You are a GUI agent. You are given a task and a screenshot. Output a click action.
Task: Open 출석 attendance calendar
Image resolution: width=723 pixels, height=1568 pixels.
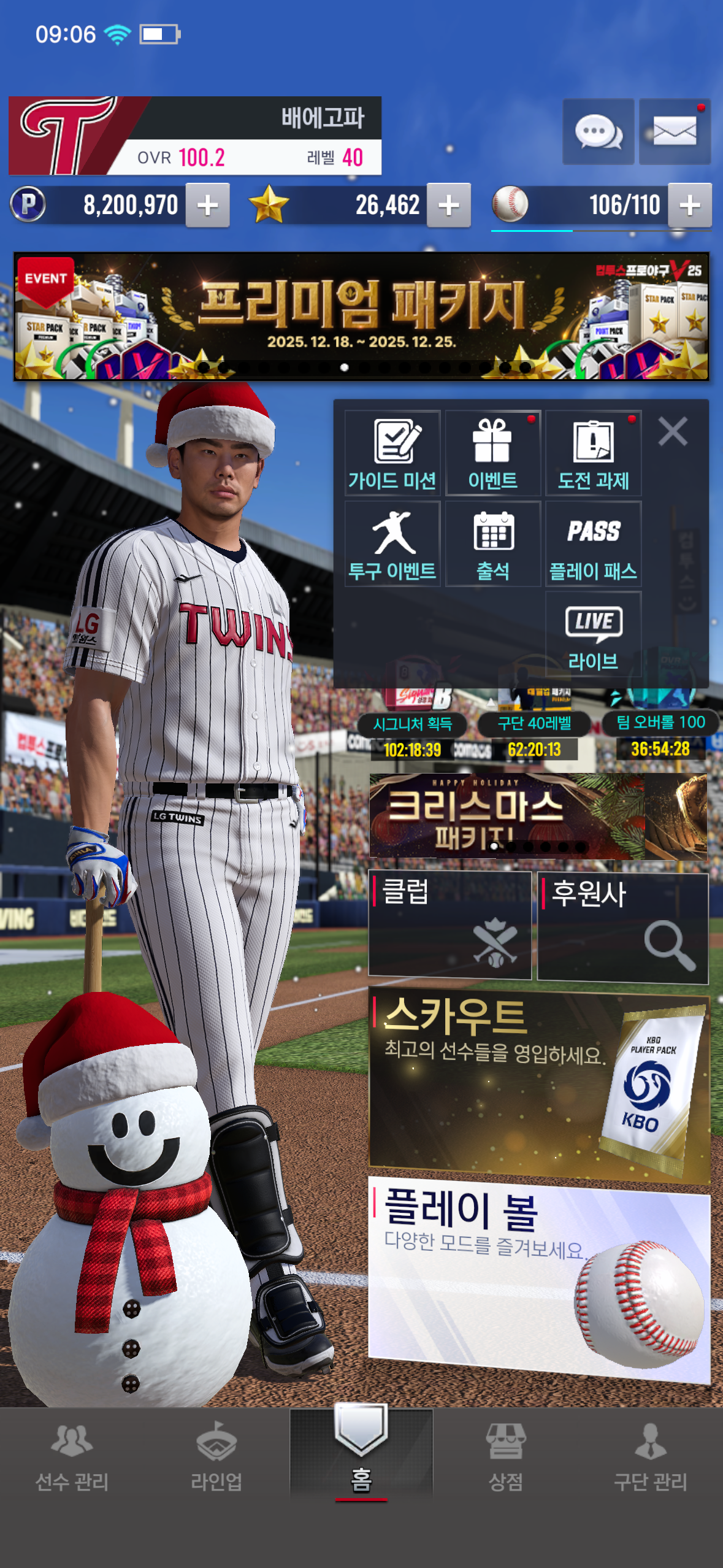click(492, 544)
